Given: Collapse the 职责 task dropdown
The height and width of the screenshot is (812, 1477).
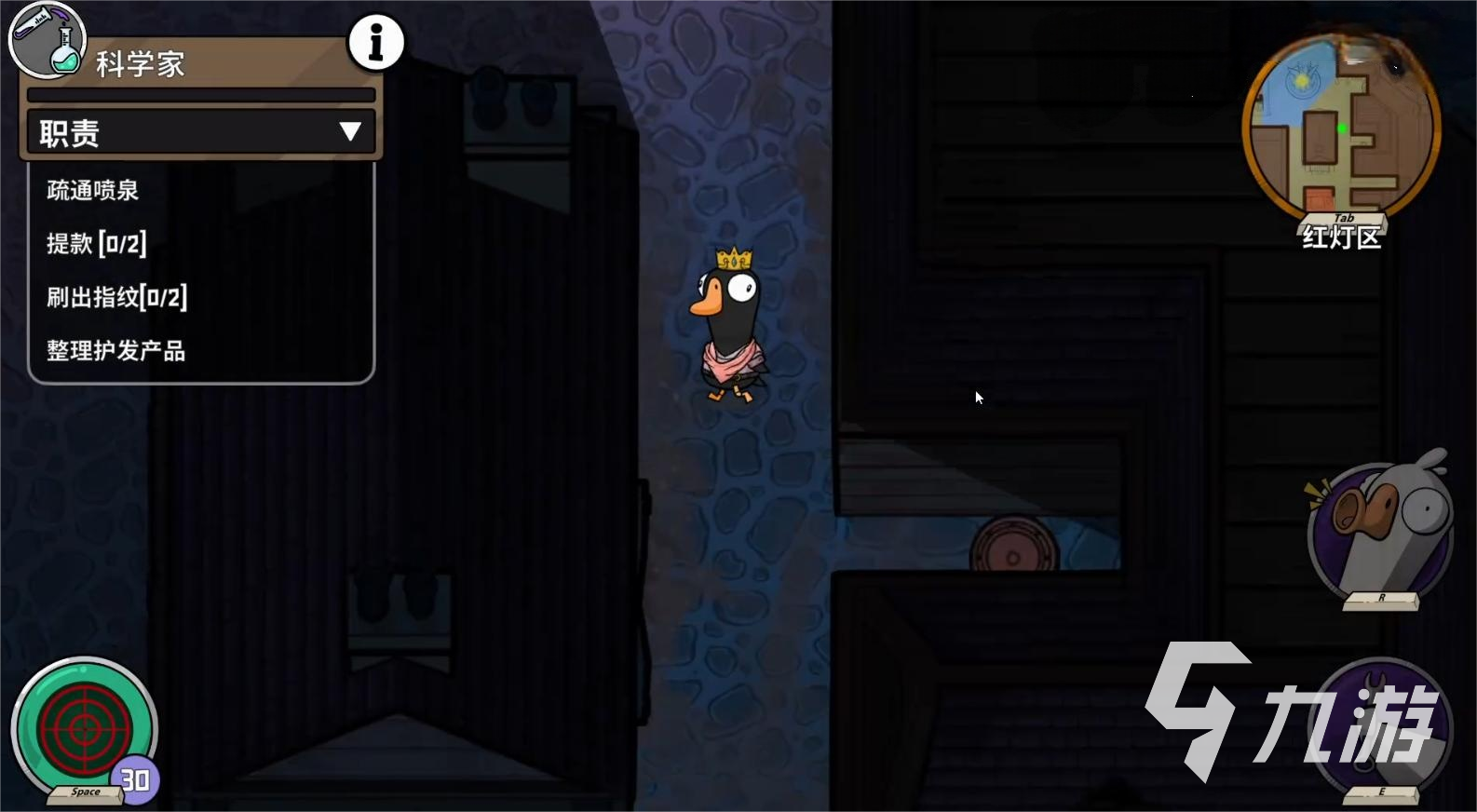Looking at the screenshot, I should (x=349, y=132).
